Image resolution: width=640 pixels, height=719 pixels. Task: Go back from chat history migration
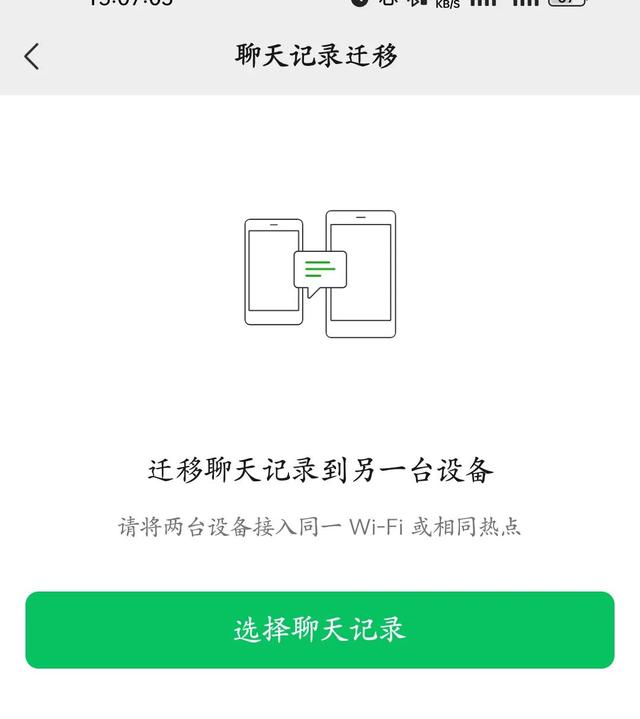click(x=32, y=56)
